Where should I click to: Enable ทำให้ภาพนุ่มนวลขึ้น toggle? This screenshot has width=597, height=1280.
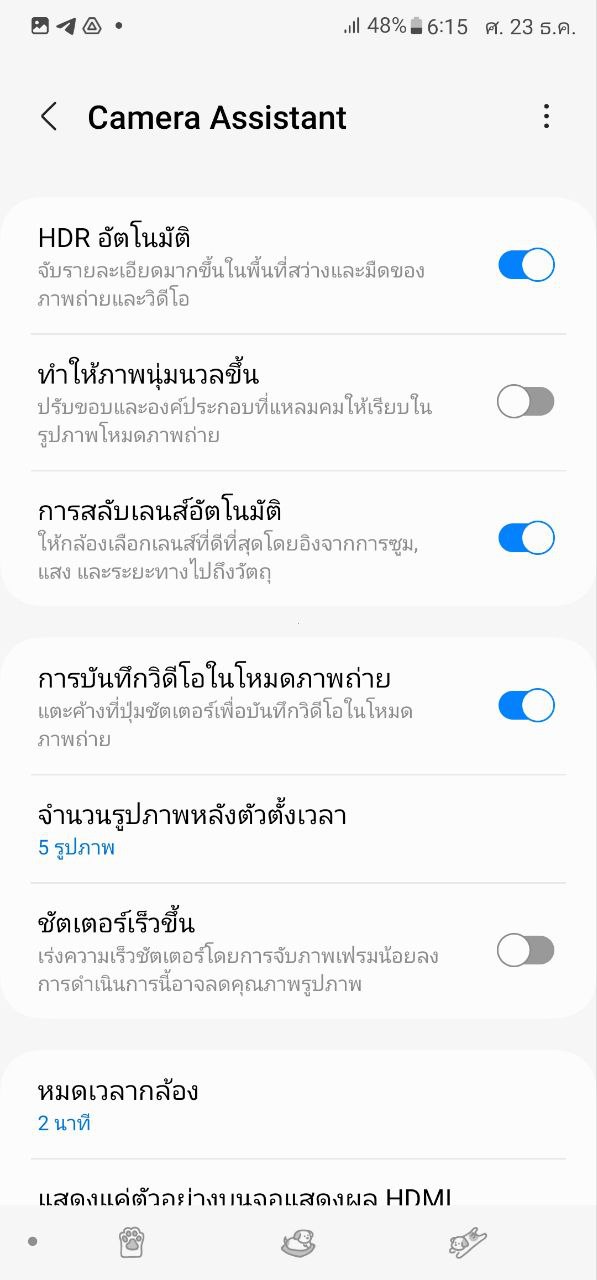526,402
